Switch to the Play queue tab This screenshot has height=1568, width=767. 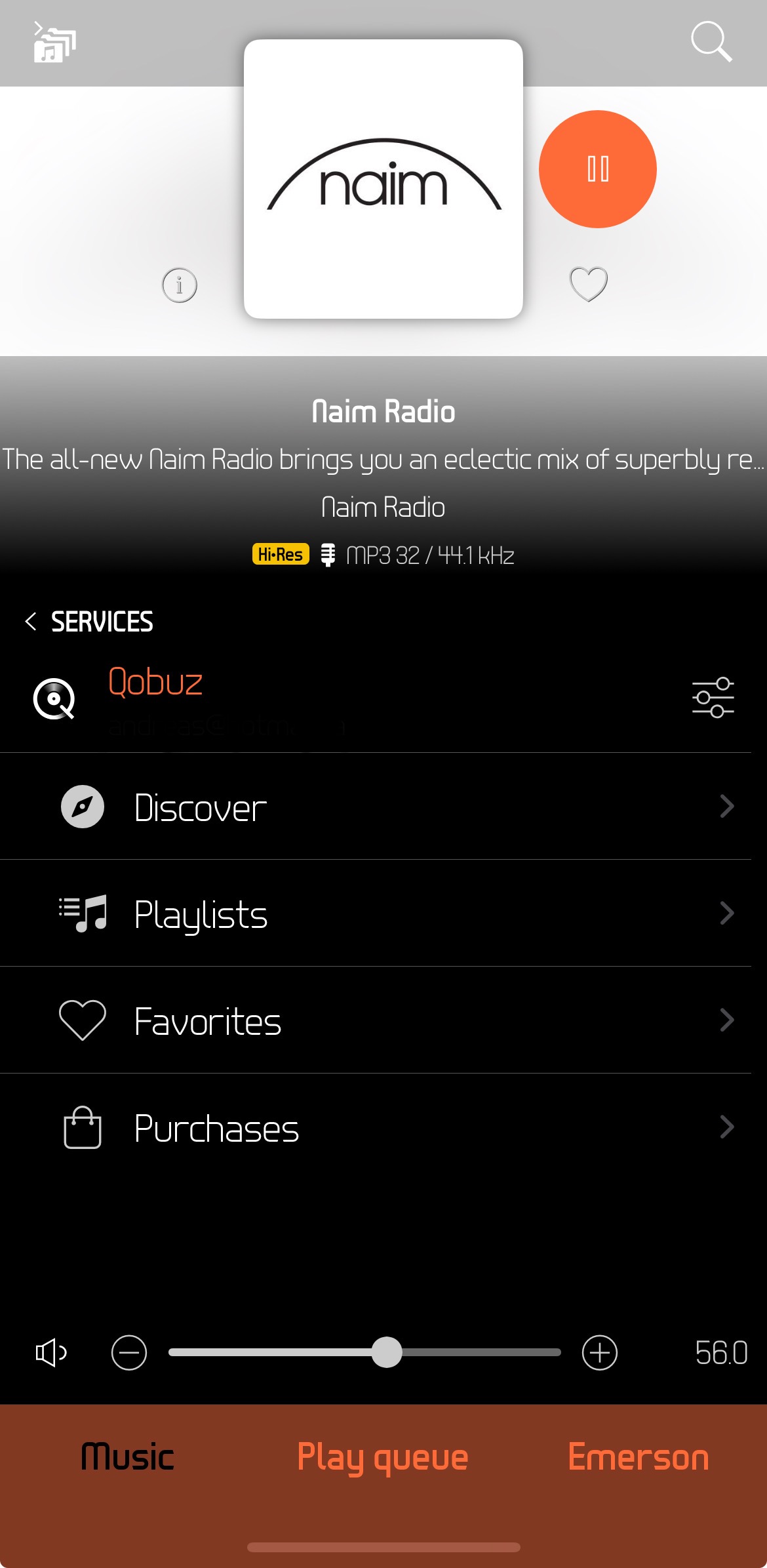[383, 1457]
